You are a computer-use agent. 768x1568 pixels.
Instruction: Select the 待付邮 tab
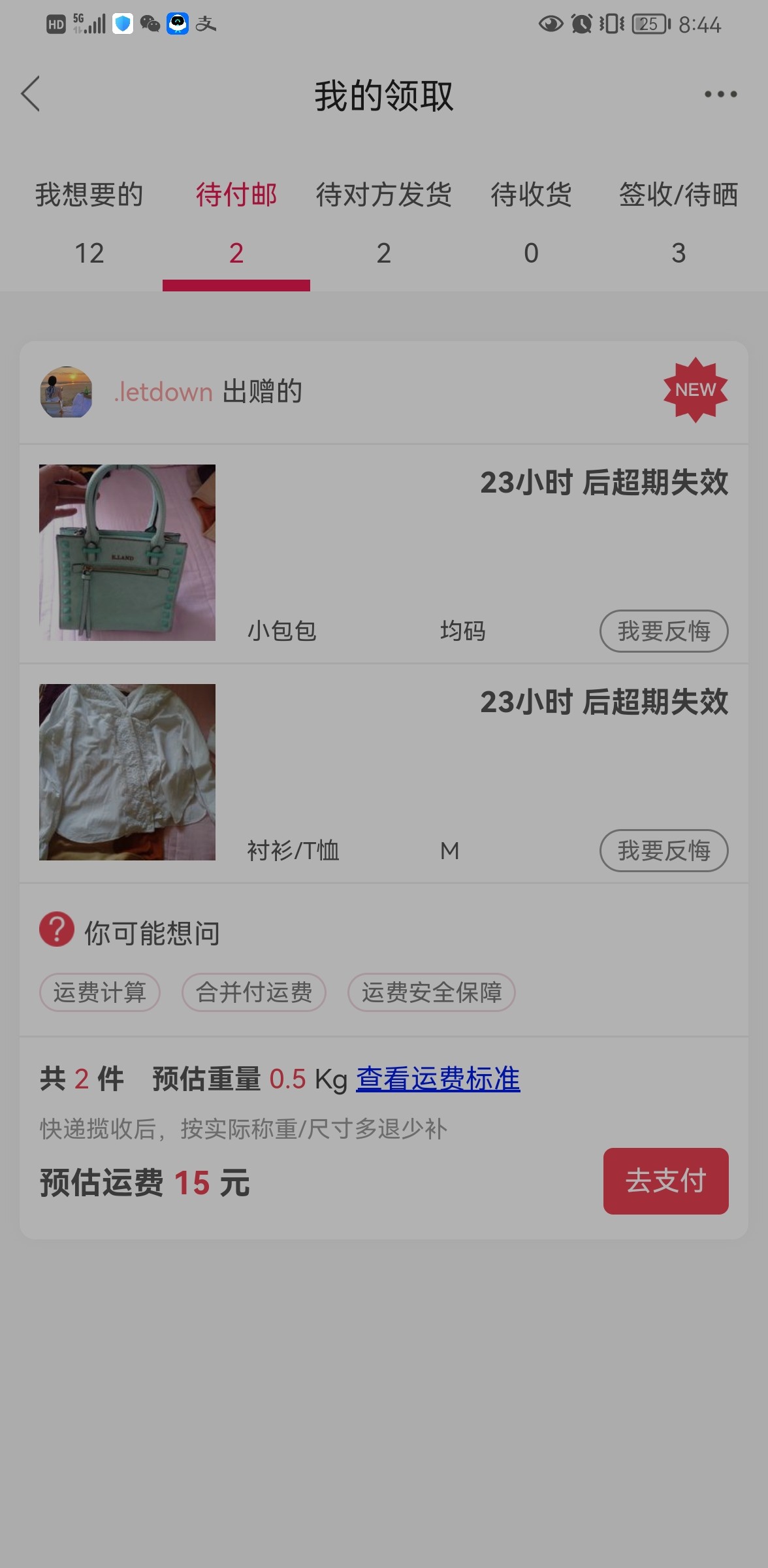coord(236,222)
